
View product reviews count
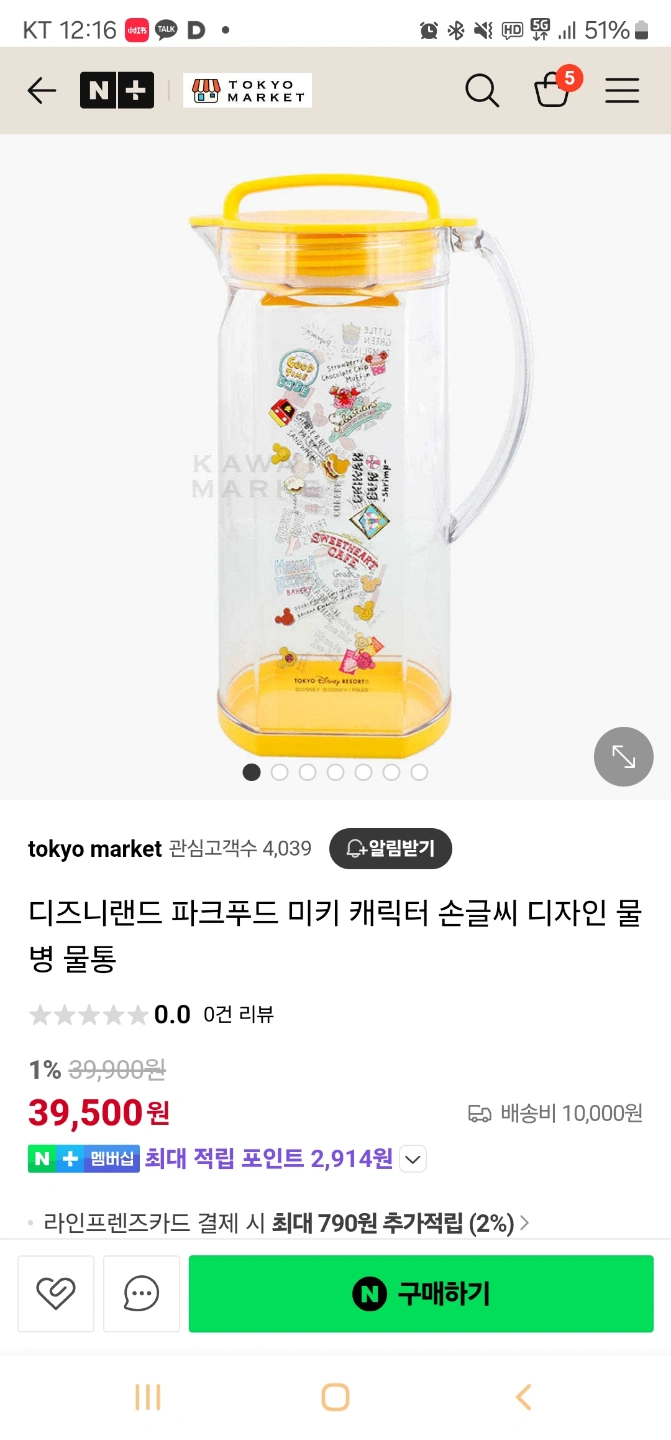pyautogui.click(x=238, y=1014)
